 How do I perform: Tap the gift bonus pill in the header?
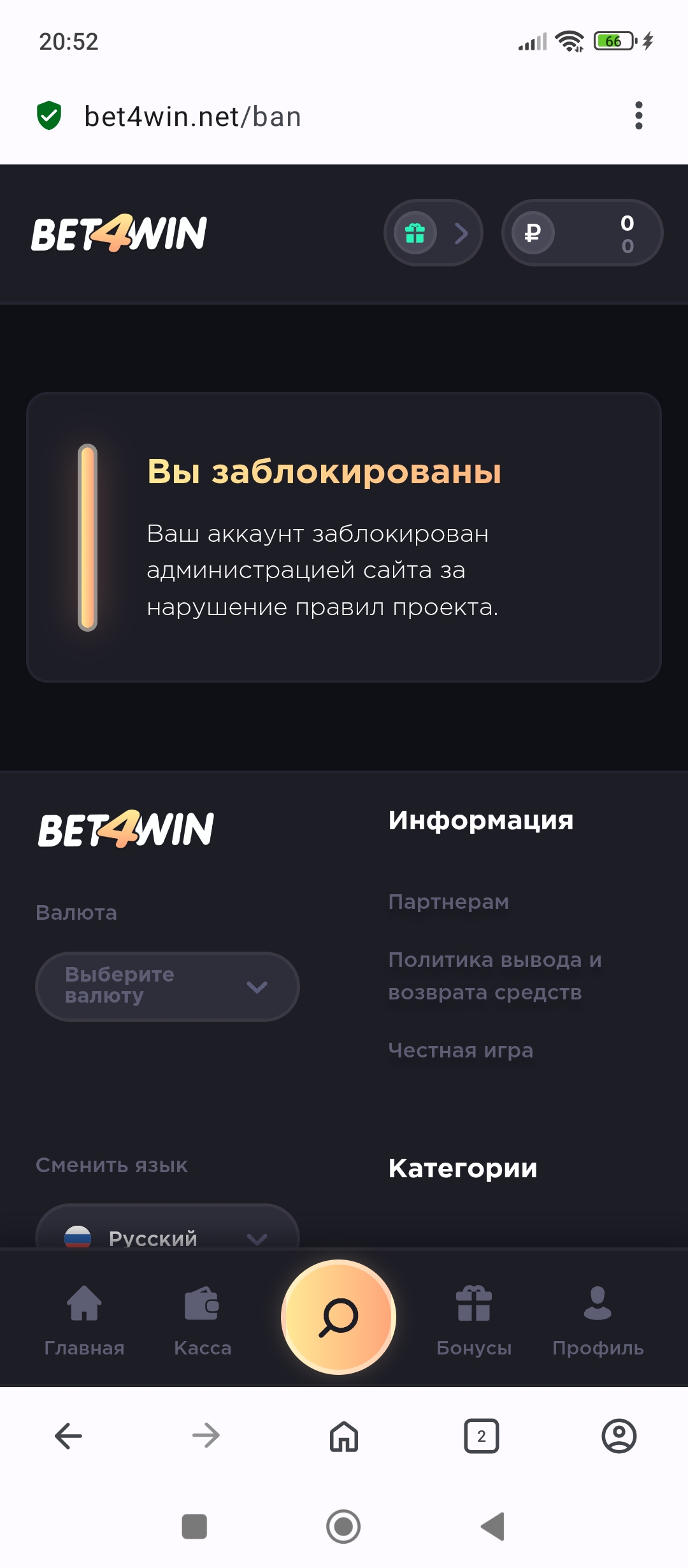[x=433, y=233]
